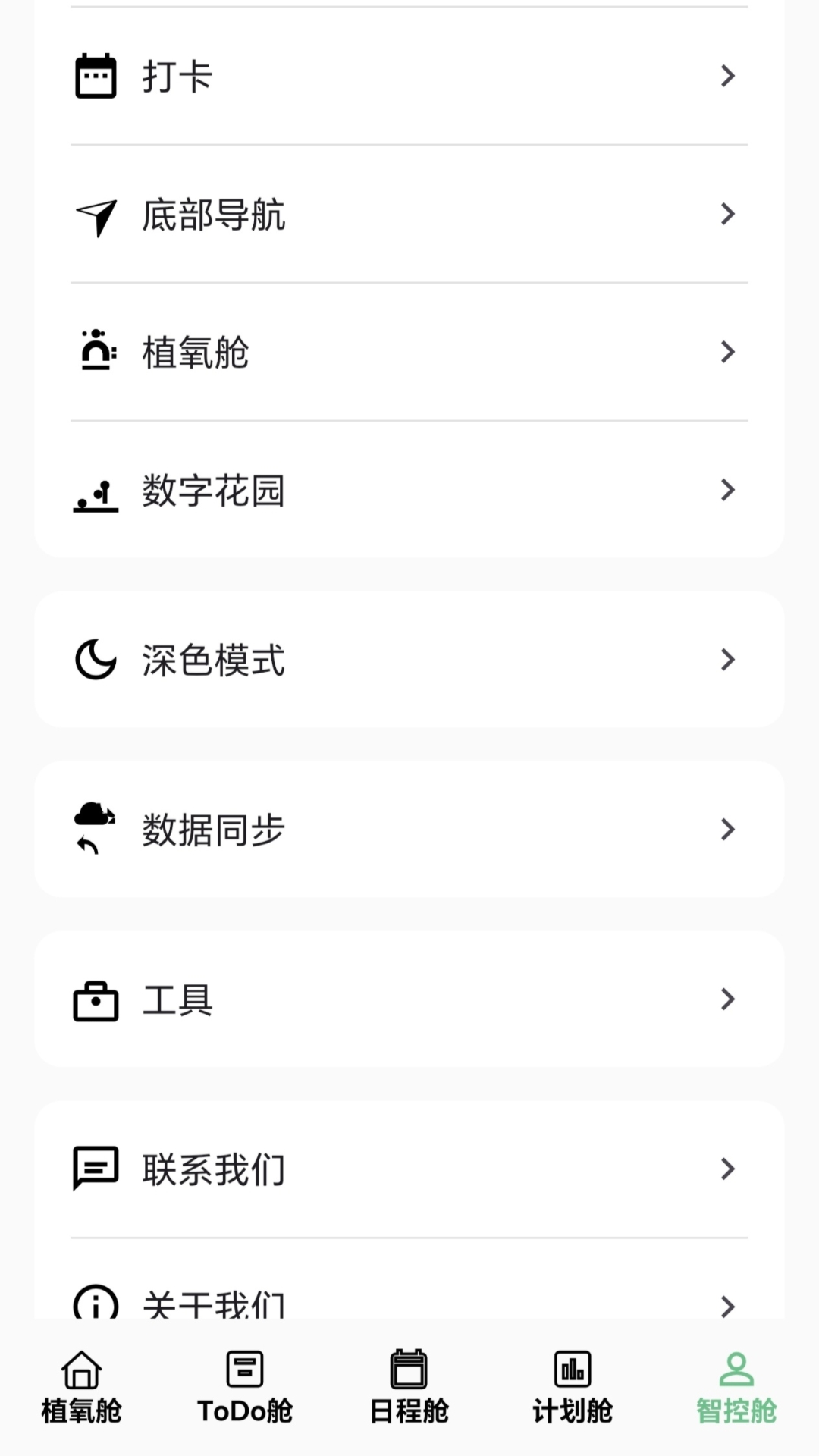
Task: Expand the 深色模式 row via its chevron
Action: [x=728, y=660]
